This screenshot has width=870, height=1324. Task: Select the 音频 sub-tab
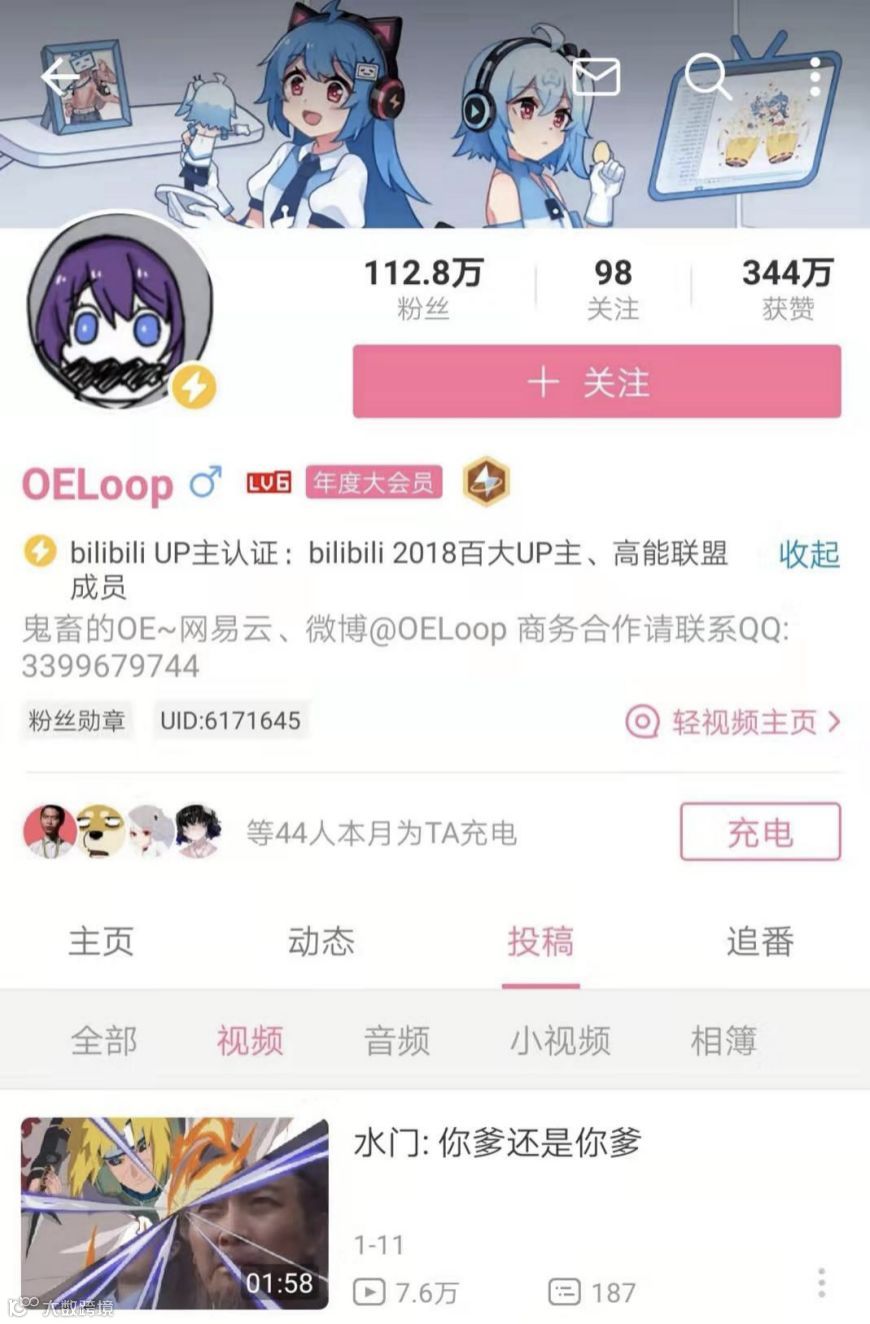coord(399,1040)
